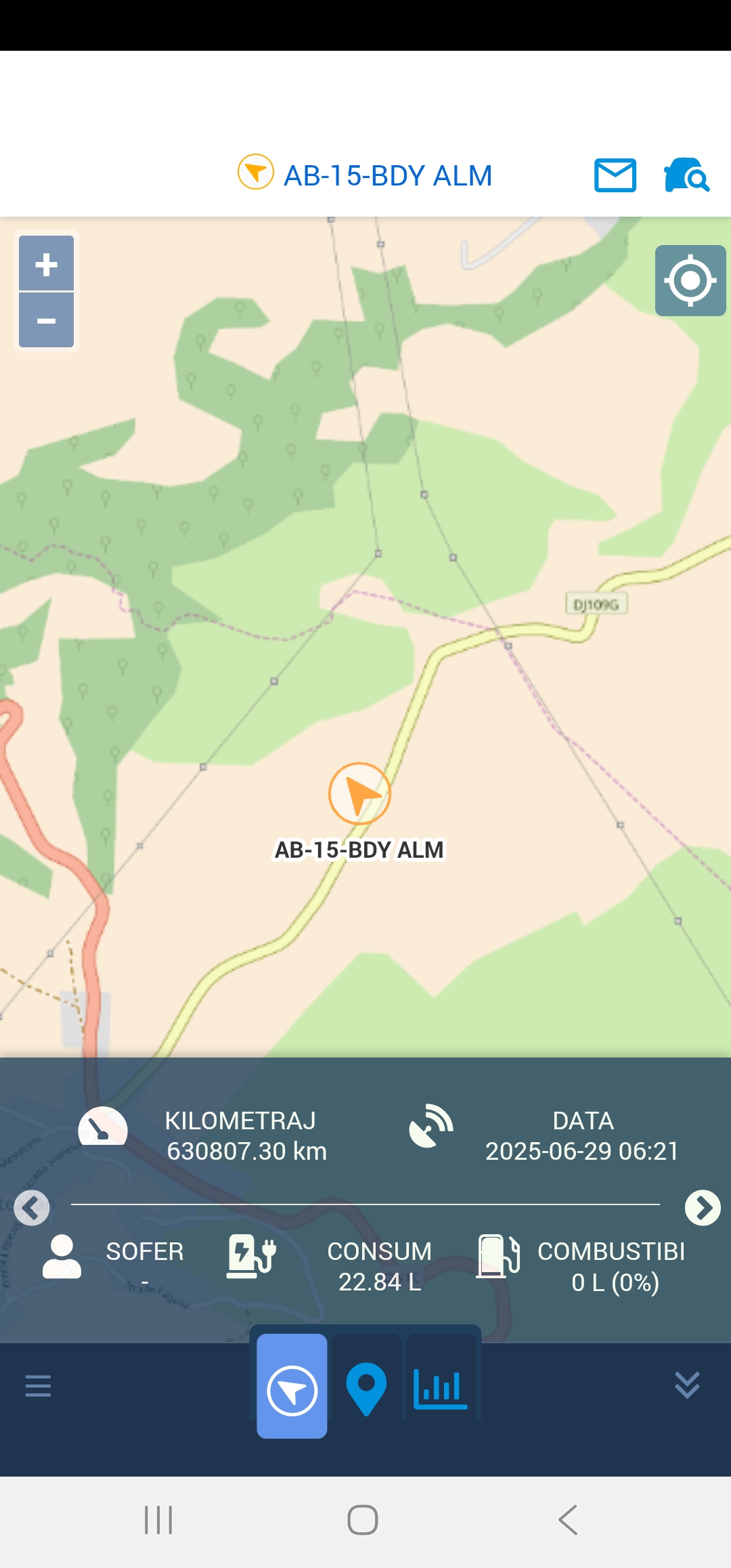
Task: Switch to the statistics chart tab
Action: (441, 1387)
